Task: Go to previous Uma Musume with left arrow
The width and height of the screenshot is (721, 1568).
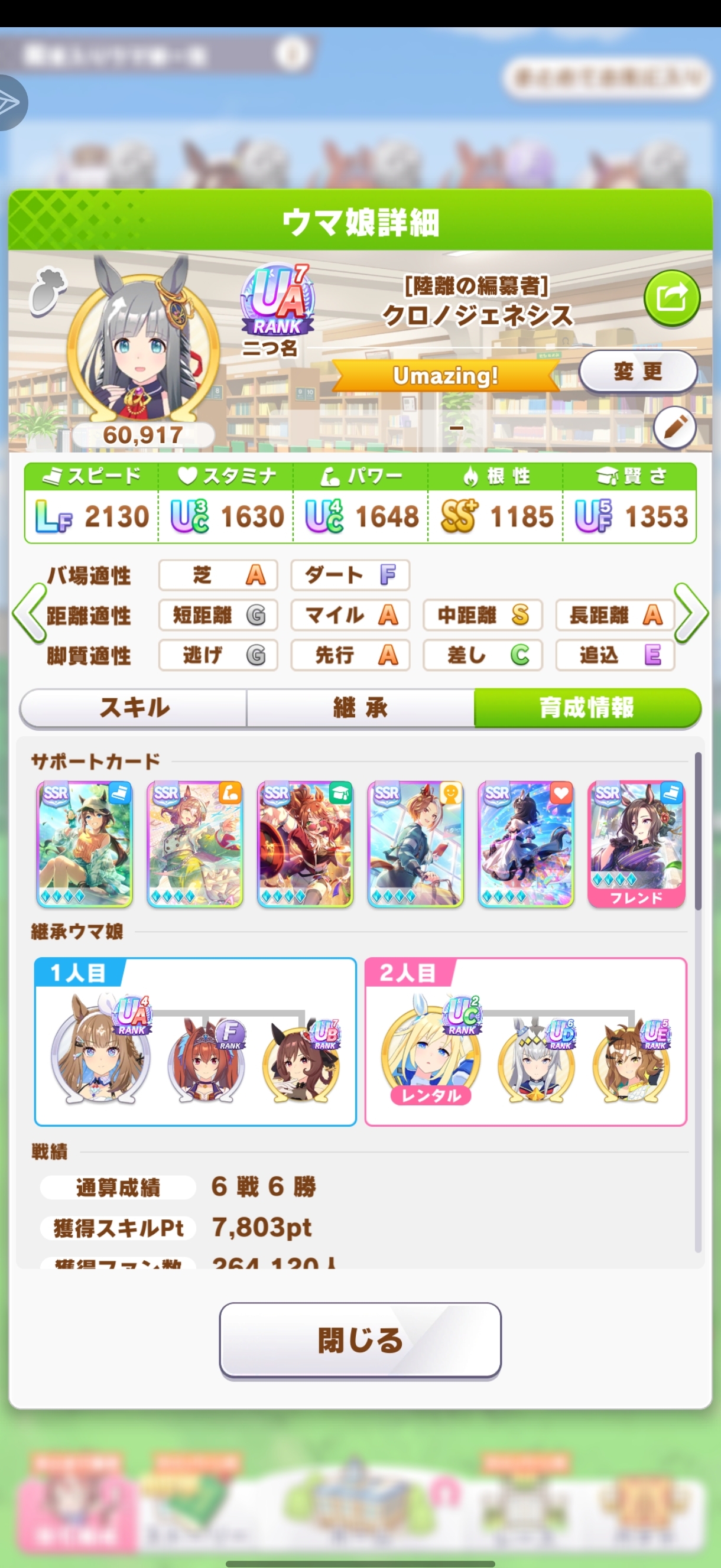Action: 29,614
